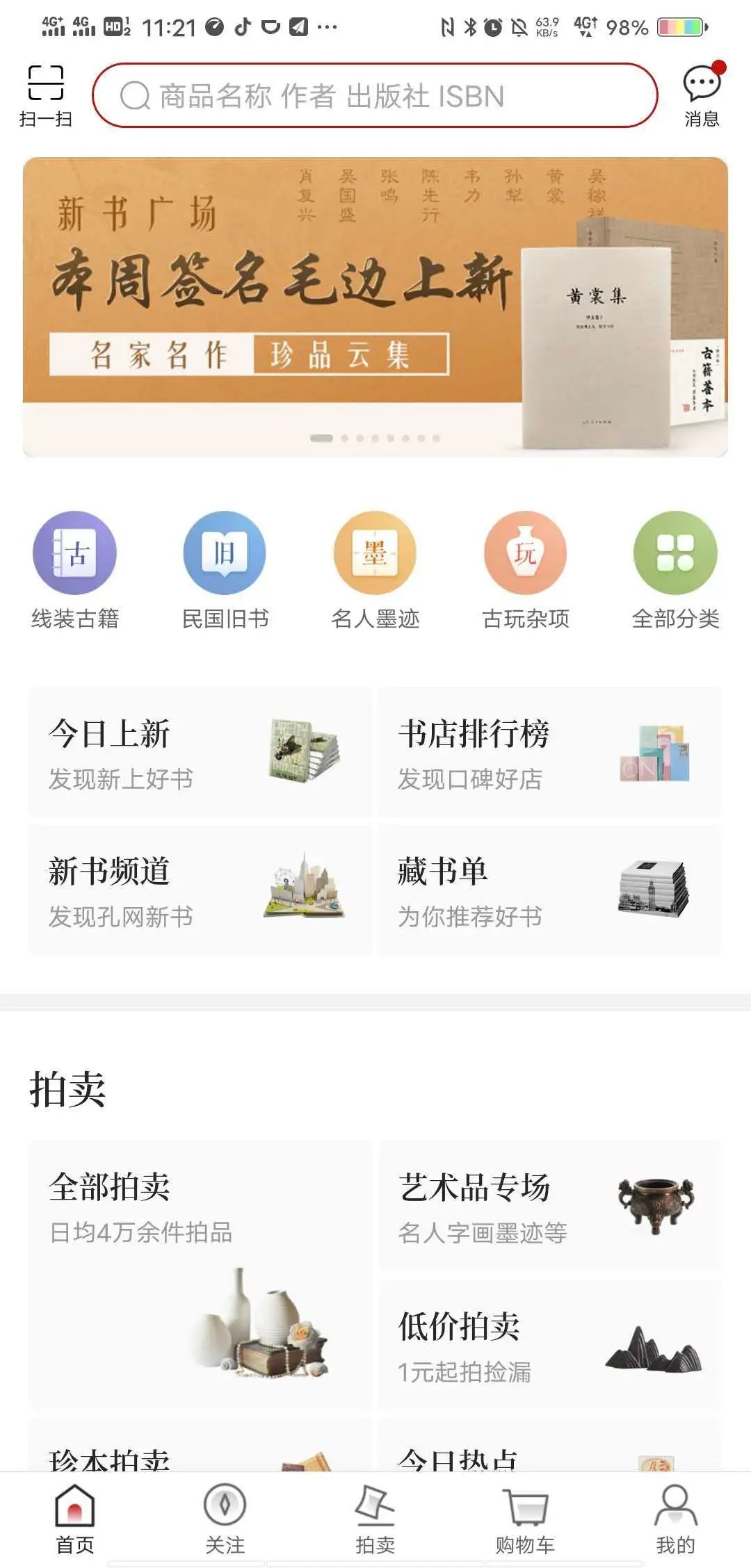Switch to the 拍卖 tab
The height and width of the screenshot is (1568, 751).
coord(375,1519)
